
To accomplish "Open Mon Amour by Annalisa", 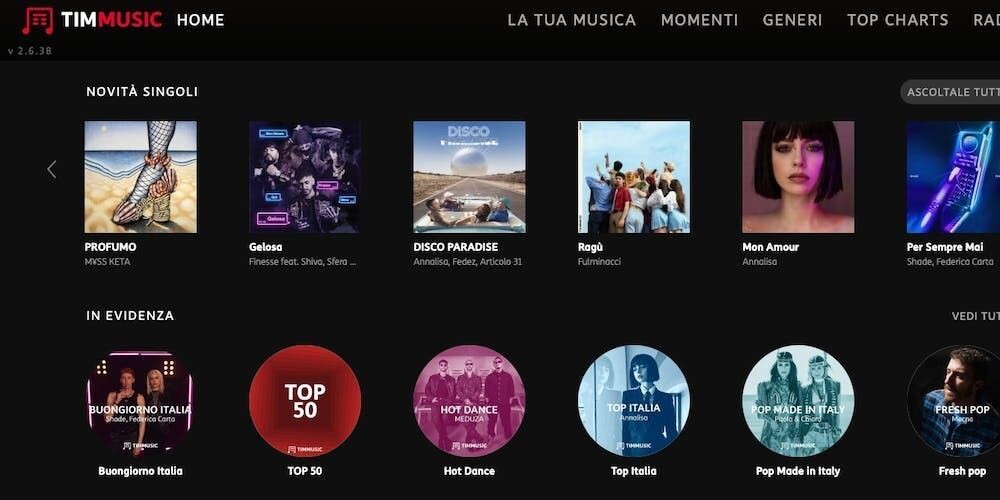I will click(x=797, y=177).
